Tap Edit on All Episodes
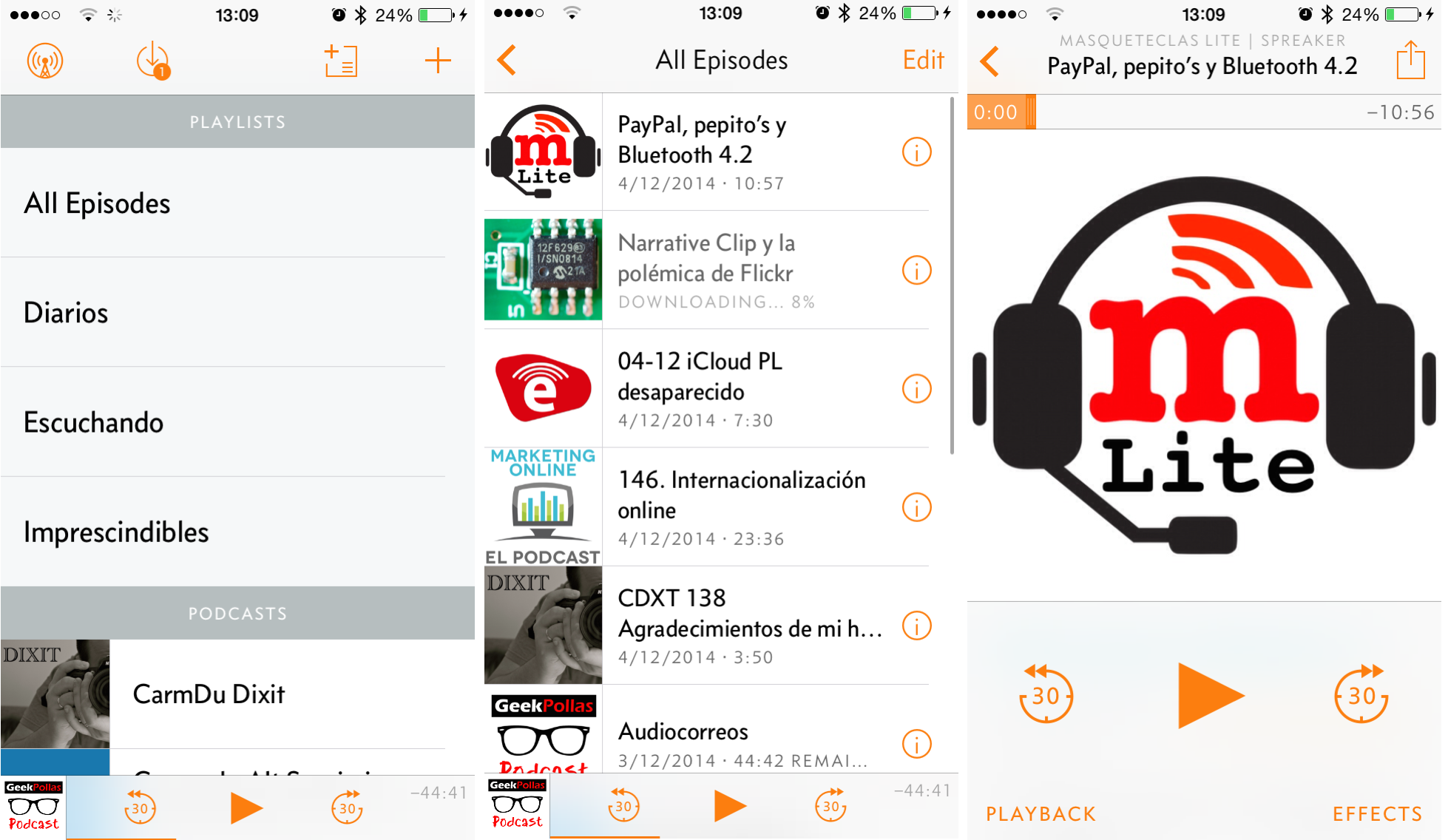 (923, 60)
